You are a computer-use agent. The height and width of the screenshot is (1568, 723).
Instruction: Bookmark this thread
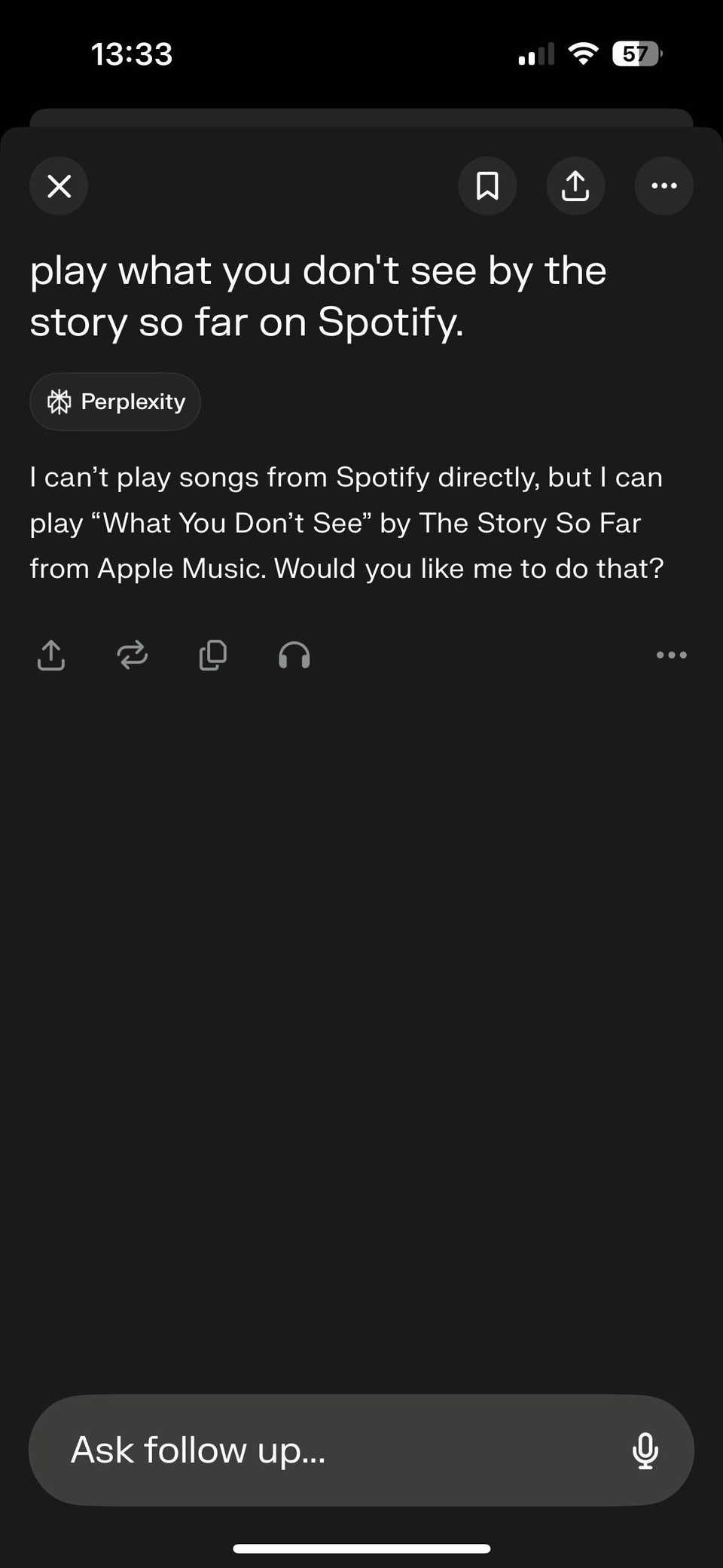click(487, 186)
